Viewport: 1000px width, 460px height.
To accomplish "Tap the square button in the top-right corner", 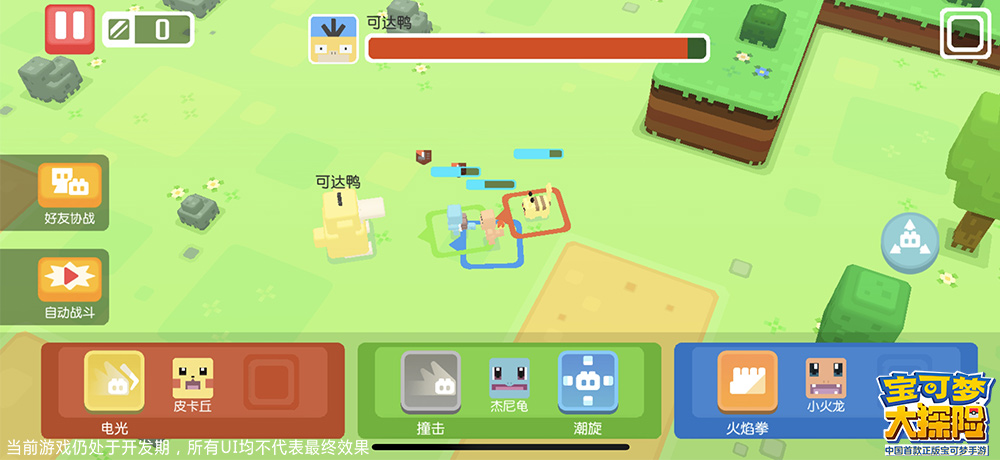I will coord(965,35).
